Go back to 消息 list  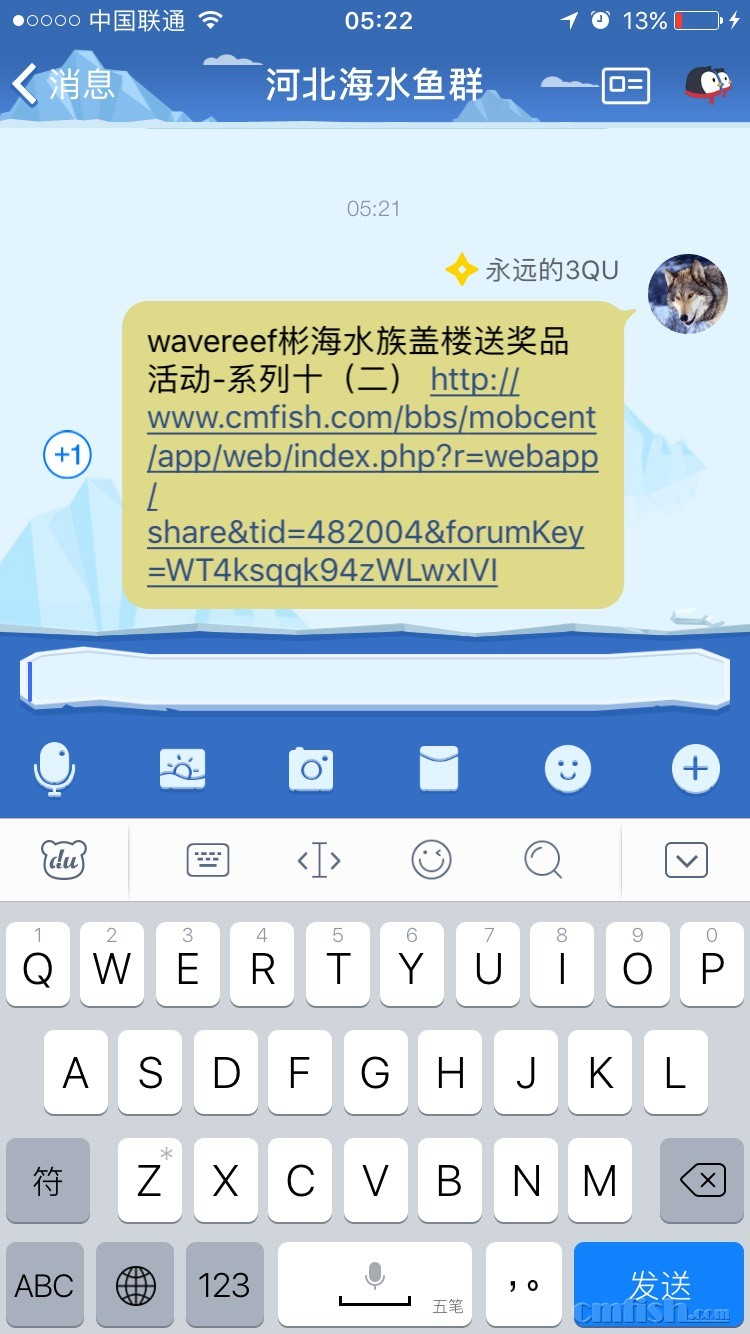62,84
